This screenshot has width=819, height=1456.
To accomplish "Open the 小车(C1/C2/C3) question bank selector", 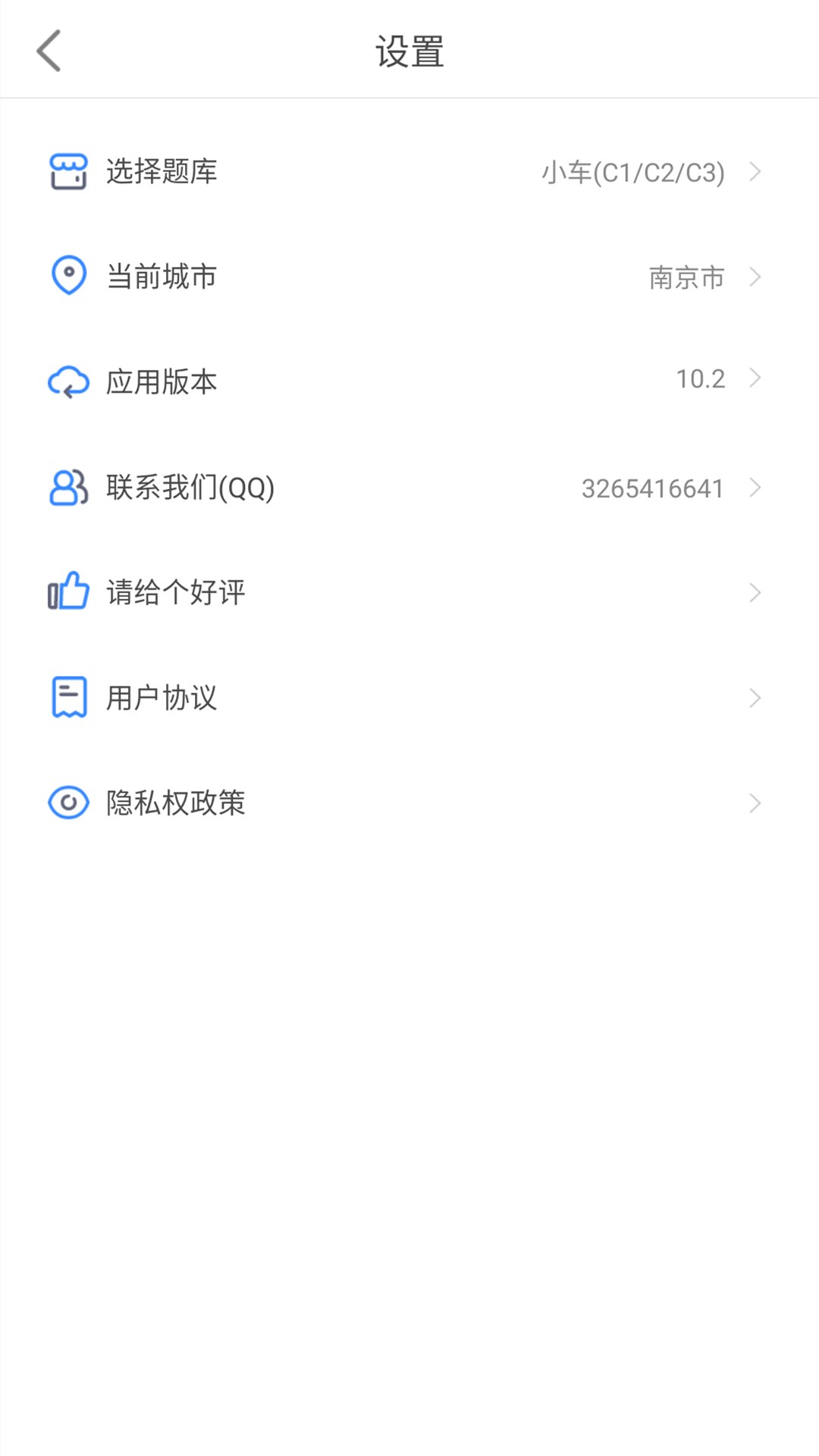I will pos(634,171).
